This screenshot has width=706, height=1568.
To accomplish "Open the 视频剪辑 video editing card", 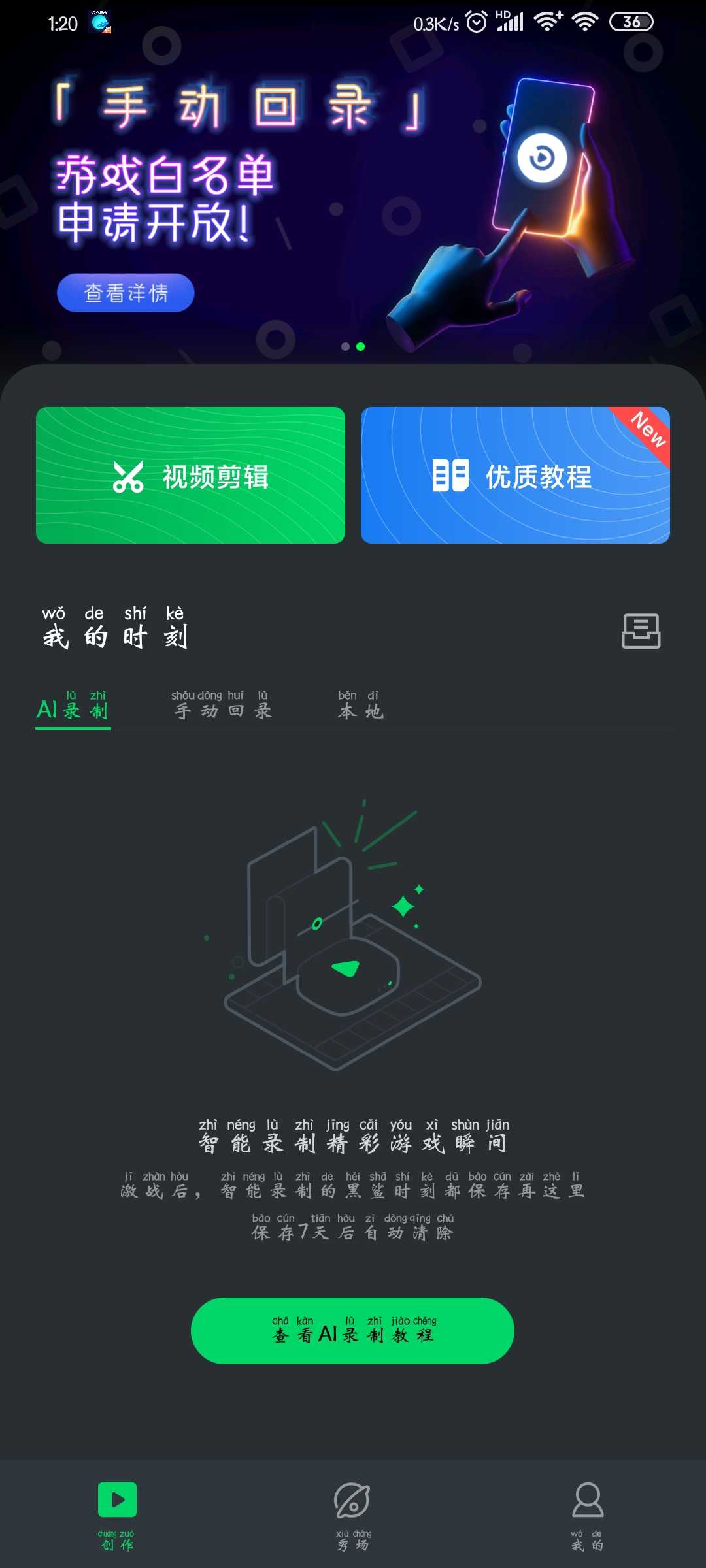I will [190, 475].
